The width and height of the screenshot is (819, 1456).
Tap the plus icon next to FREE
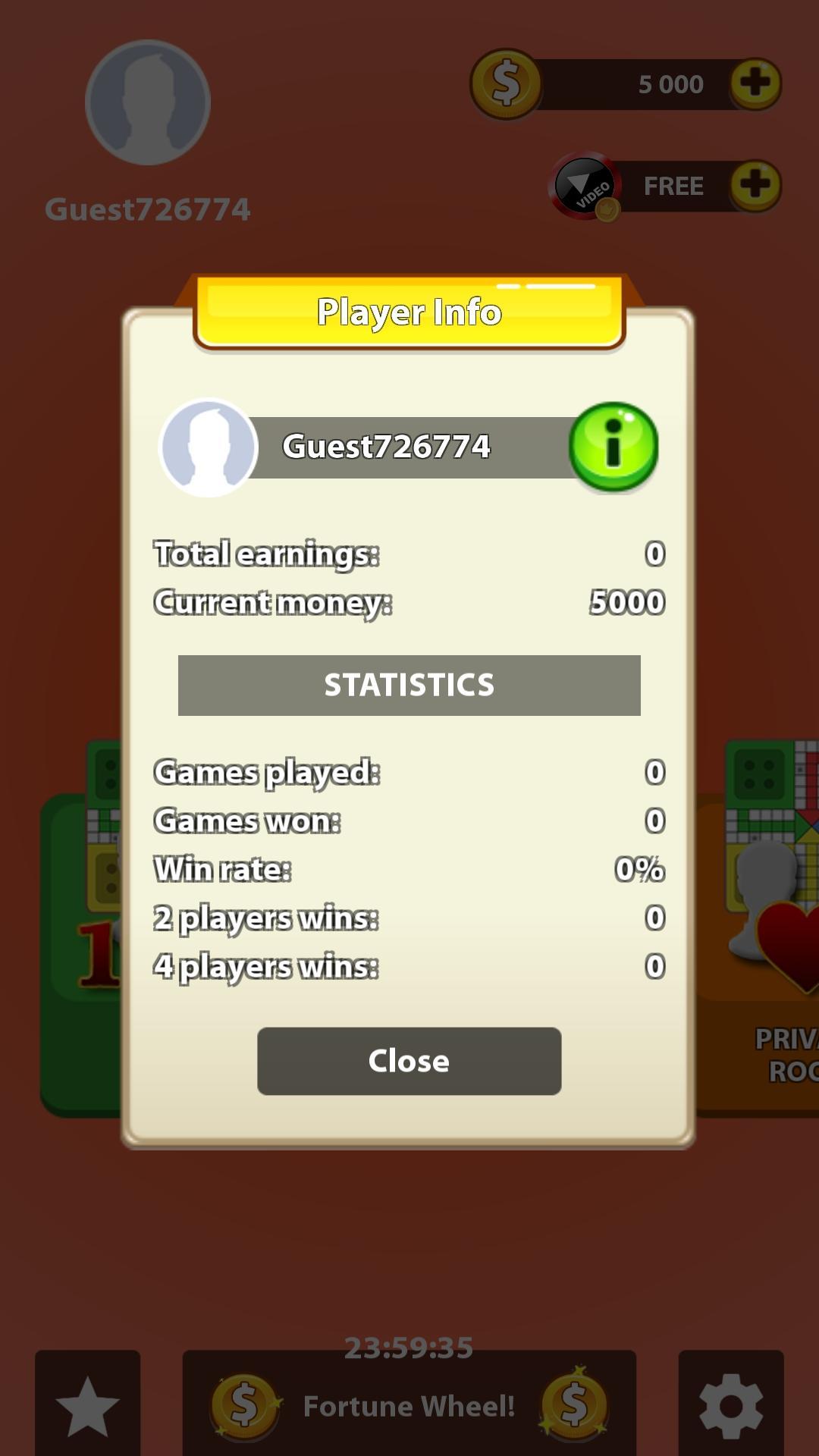[753, 184]
